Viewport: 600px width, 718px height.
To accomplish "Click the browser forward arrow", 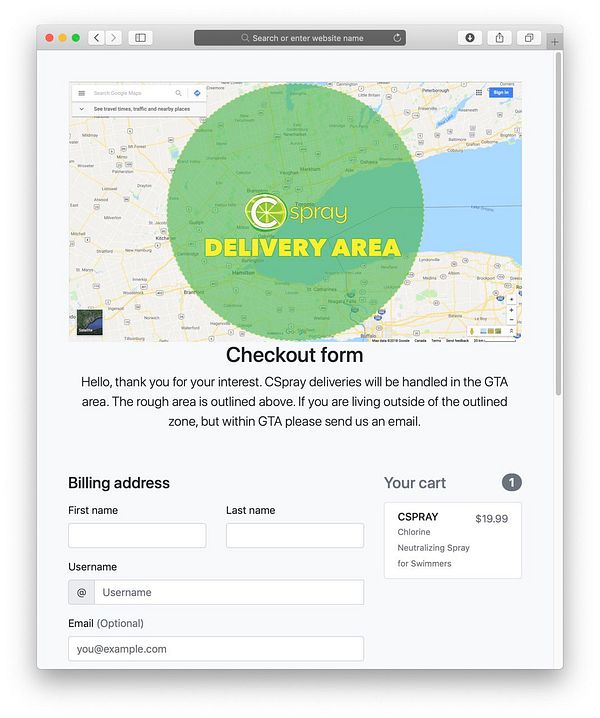I will (x=113, y=38).
